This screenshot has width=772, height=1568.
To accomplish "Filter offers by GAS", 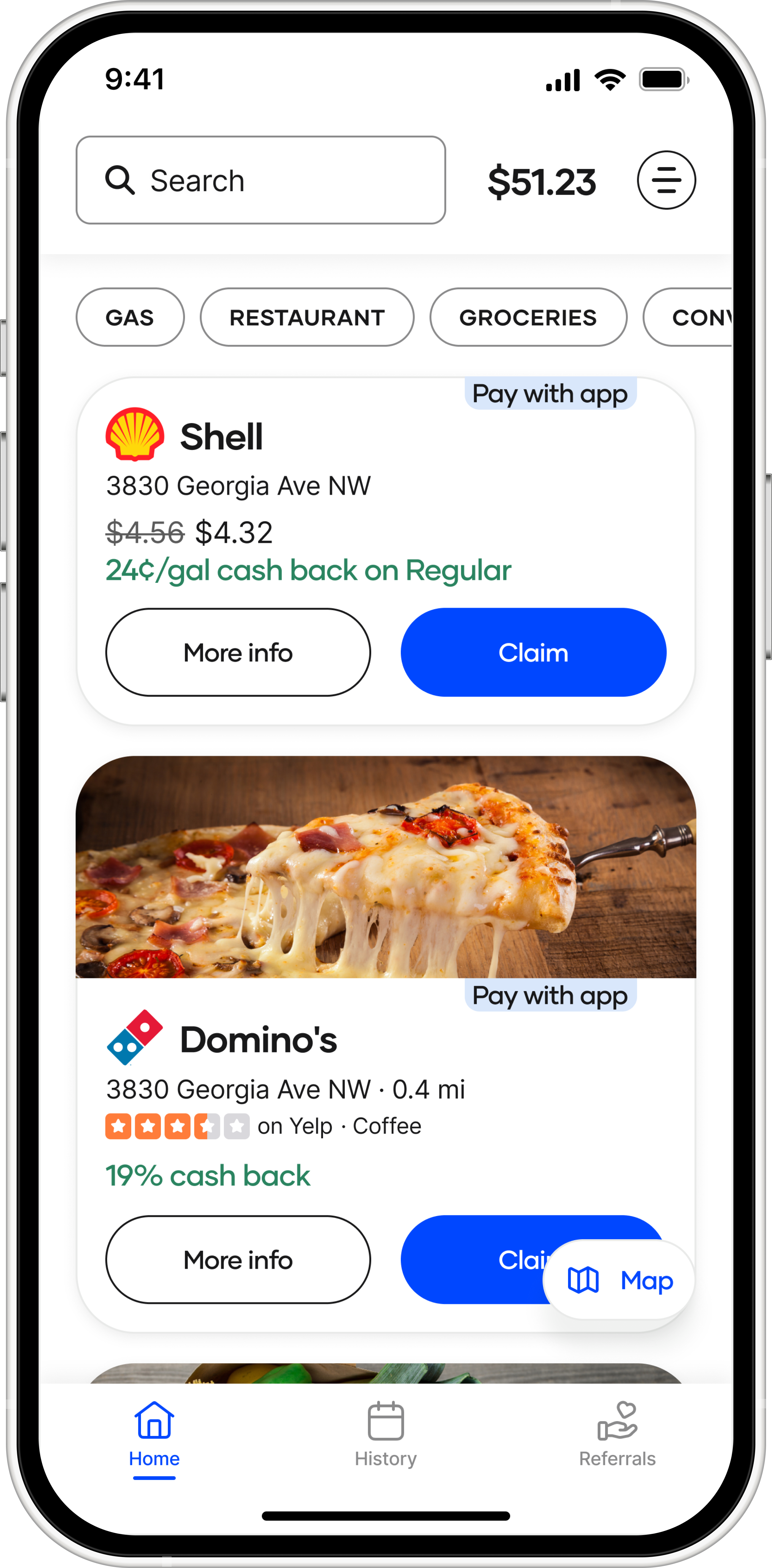I will 130,317.
